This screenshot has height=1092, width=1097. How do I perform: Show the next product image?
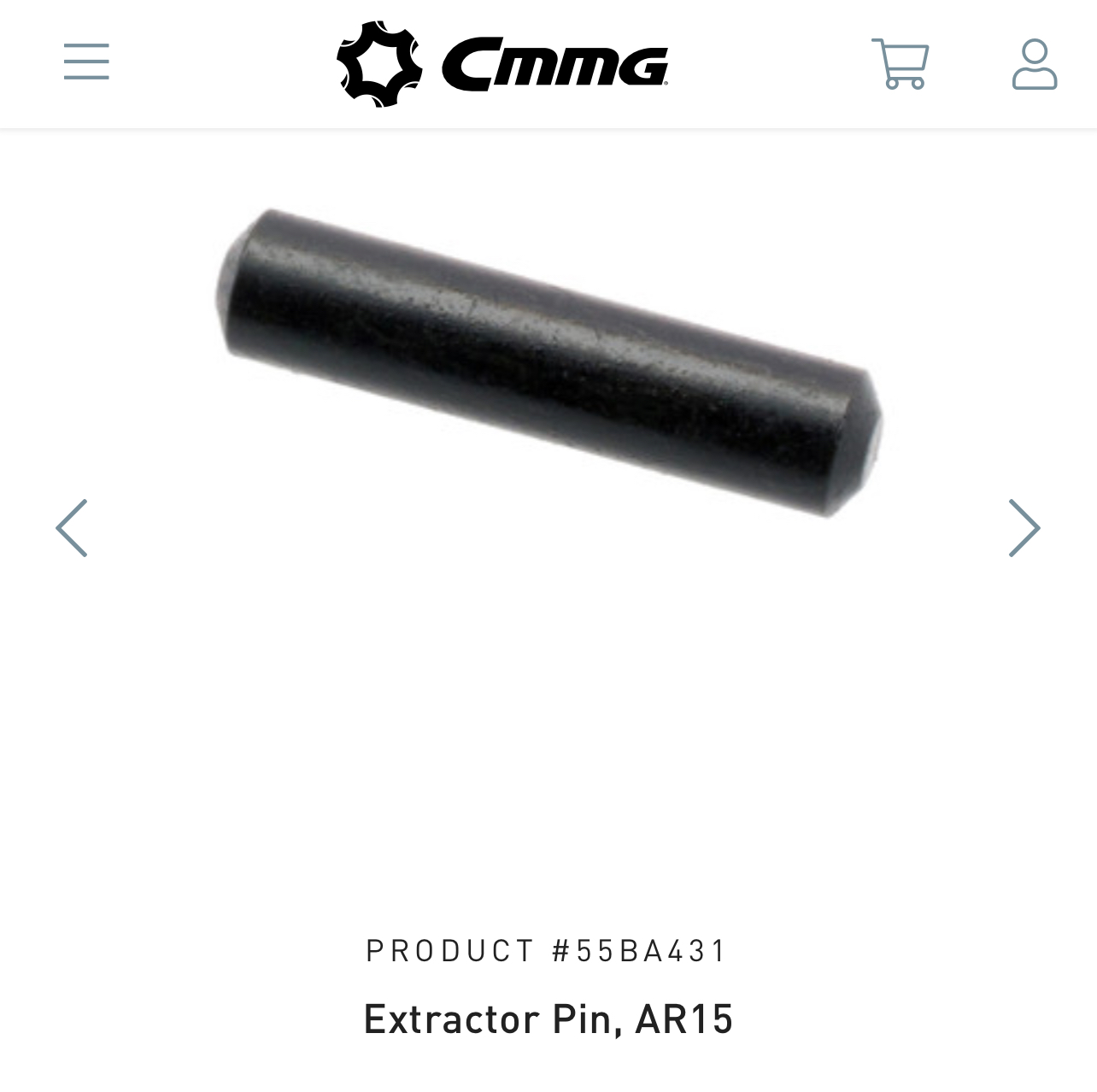[x=1024, y=528]
